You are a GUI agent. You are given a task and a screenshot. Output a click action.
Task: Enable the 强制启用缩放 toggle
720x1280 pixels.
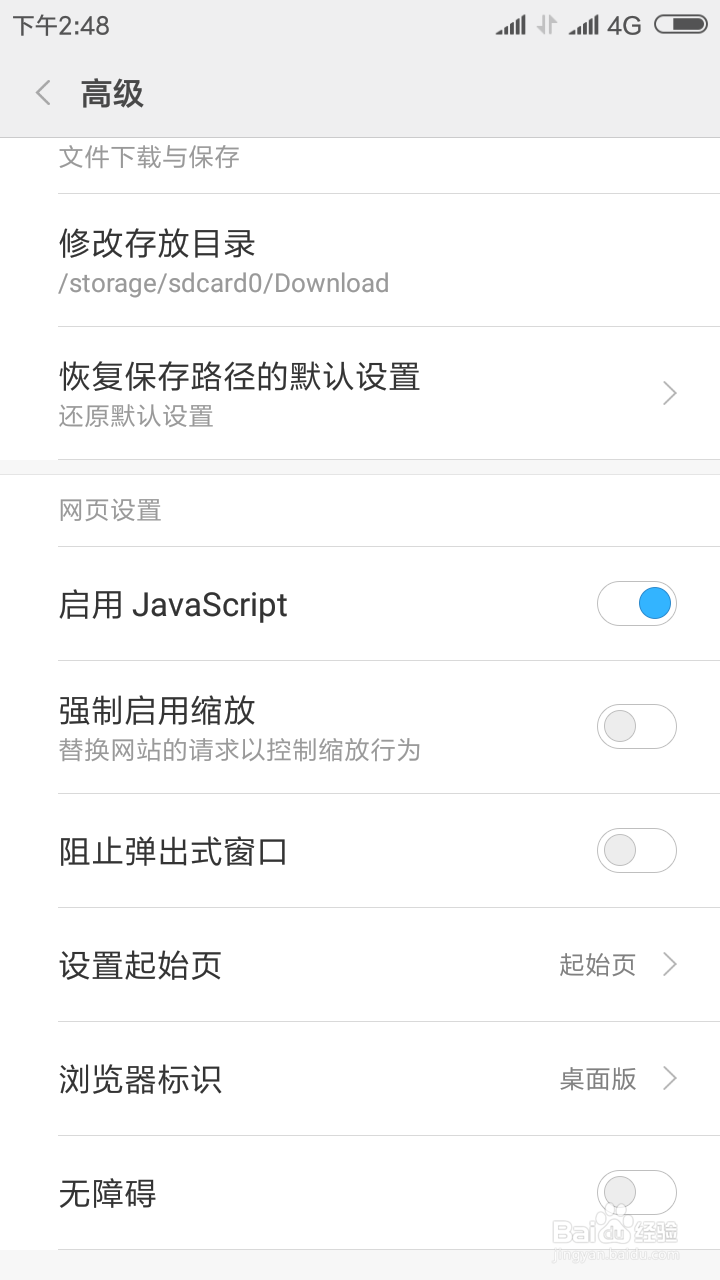tap(637, 726)
